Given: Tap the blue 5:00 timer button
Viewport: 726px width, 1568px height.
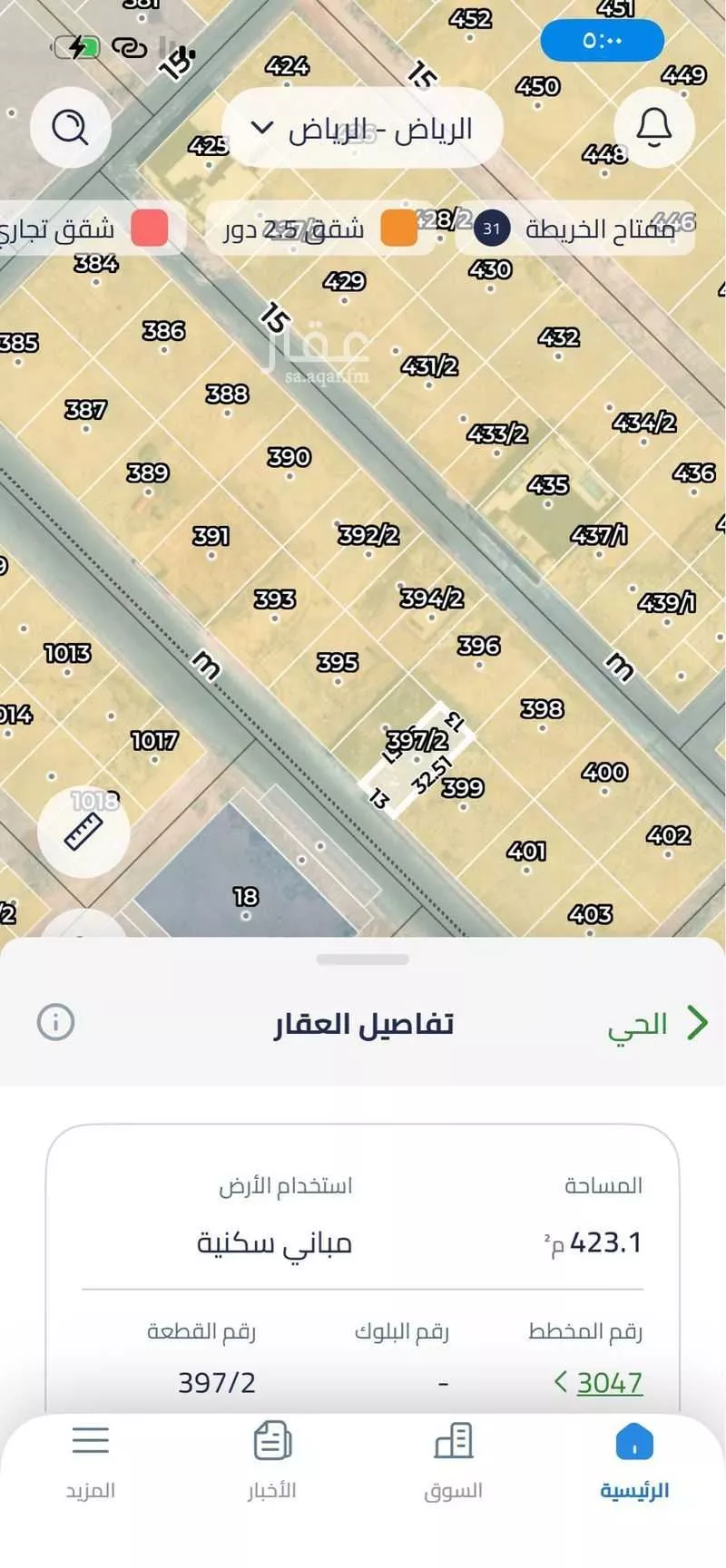Looking at the screenshot, I should point(602,40).
